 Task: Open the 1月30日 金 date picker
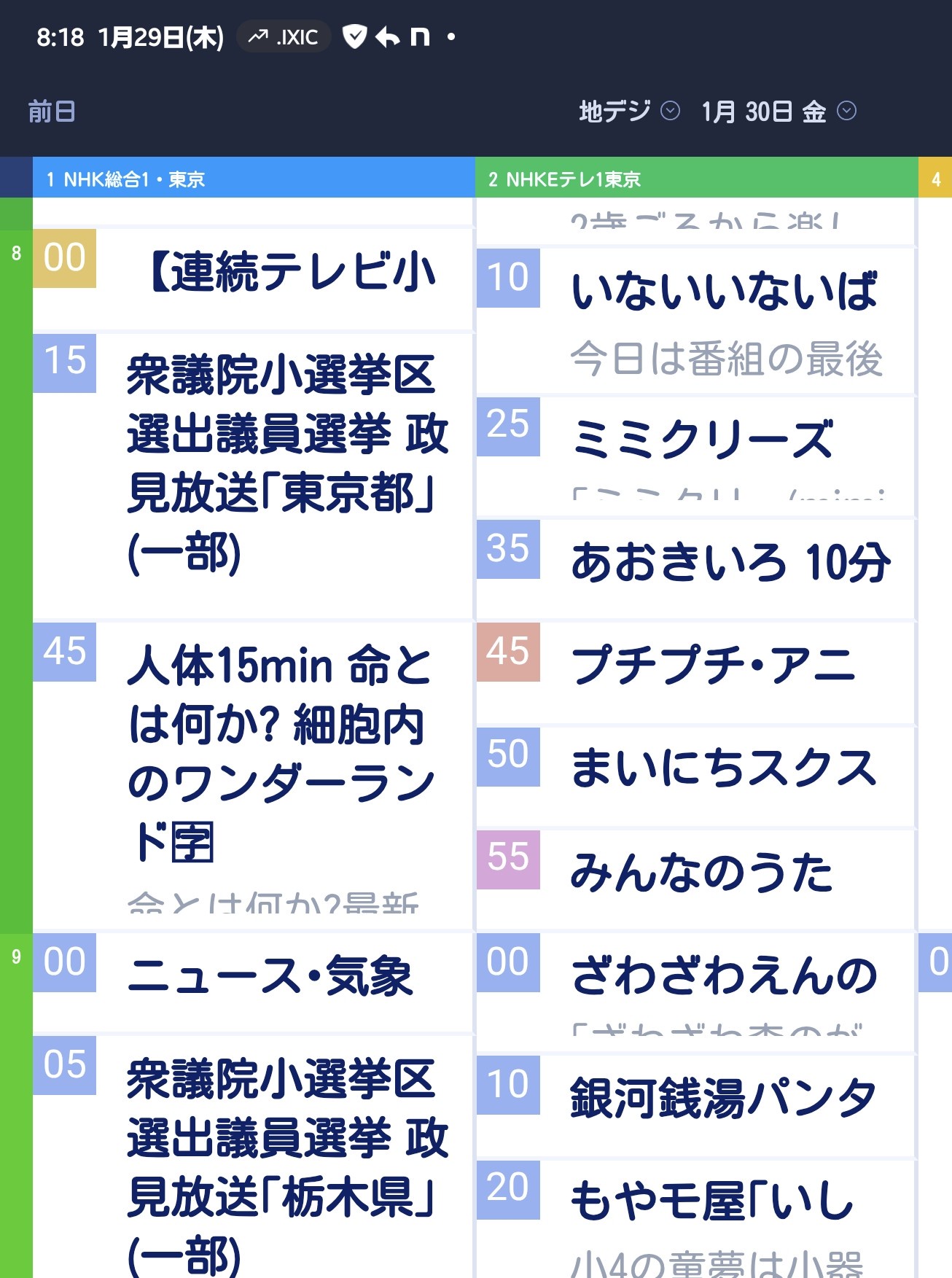[x=778, y=112]
